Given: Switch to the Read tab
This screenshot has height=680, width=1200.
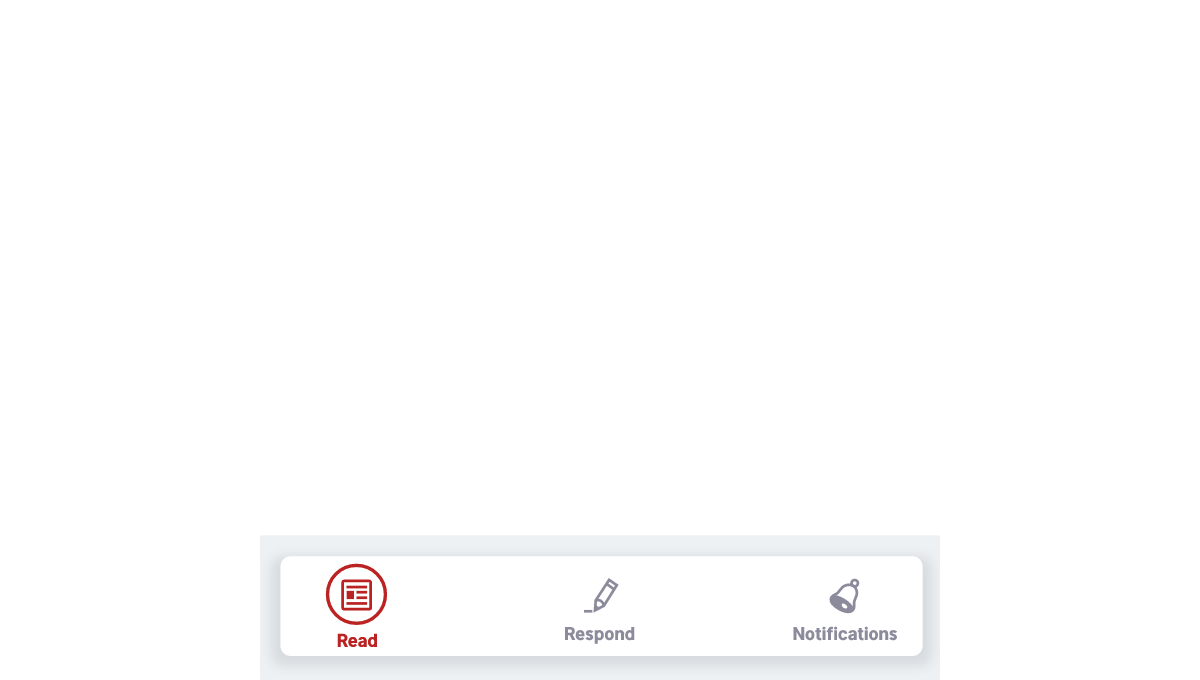Looking at the screenshot, I should pyautogui.click(x=356, y=606).
